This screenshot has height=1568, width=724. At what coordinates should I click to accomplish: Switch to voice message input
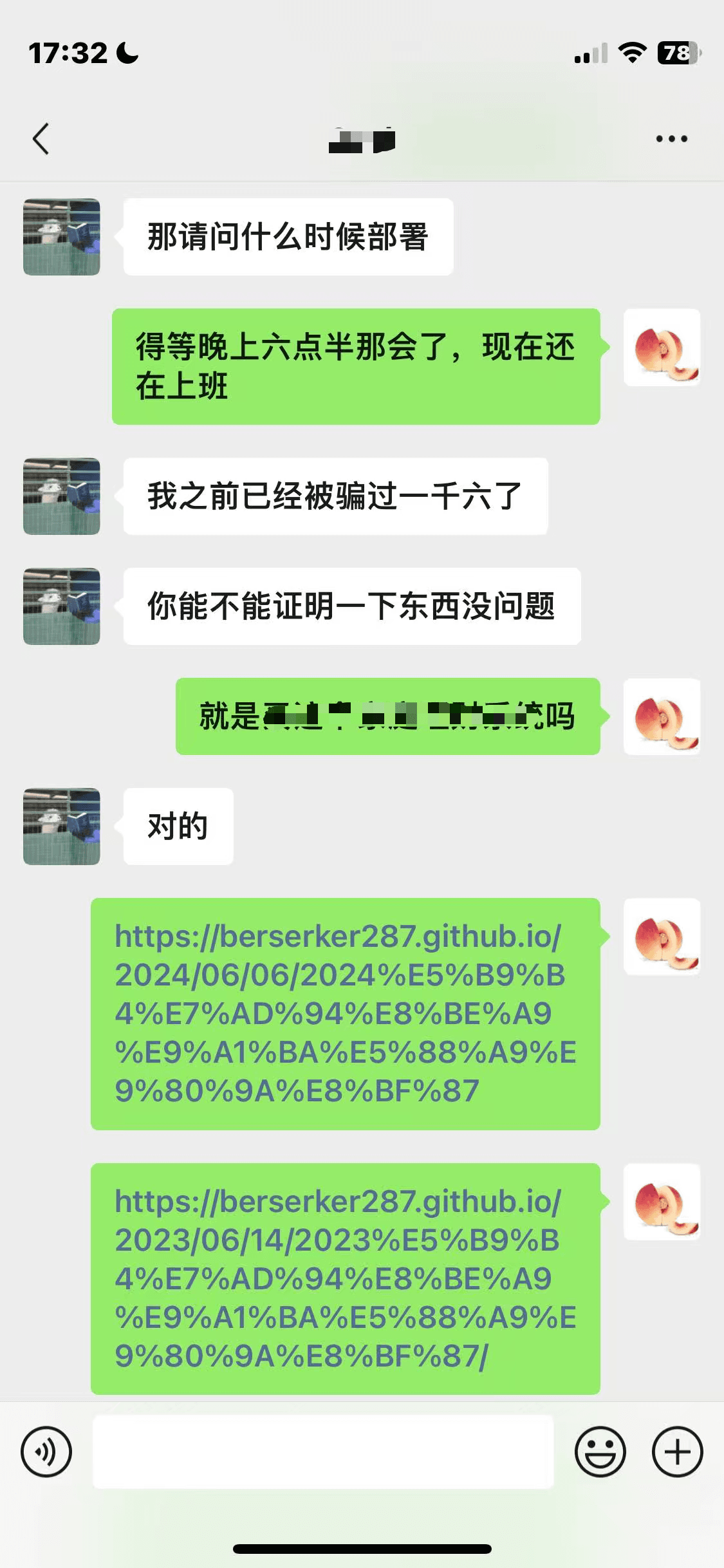tap(46, 1451)
